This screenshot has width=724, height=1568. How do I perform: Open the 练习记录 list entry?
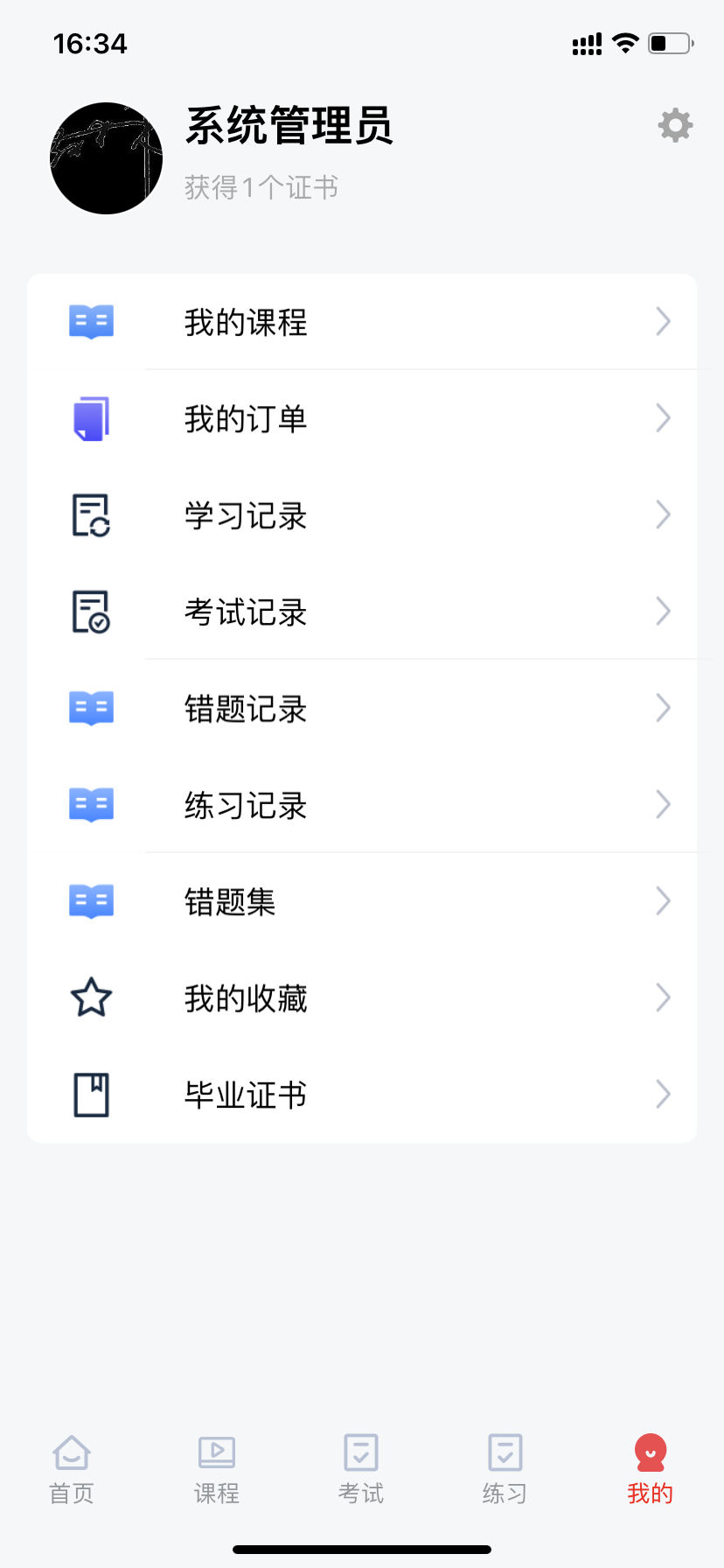pos(246,805)
